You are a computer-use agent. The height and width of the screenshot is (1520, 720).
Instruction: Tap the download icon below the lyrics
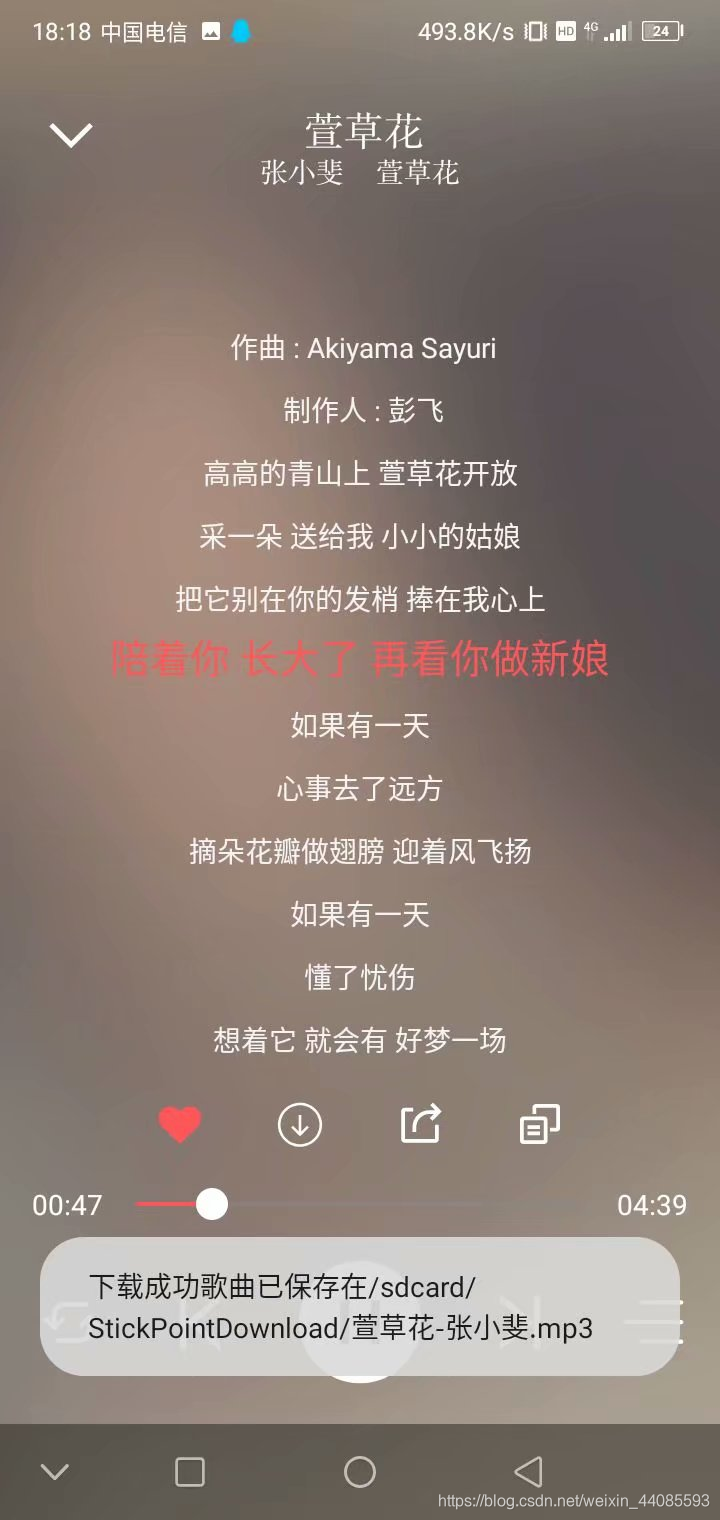[x=299, y=1124]
